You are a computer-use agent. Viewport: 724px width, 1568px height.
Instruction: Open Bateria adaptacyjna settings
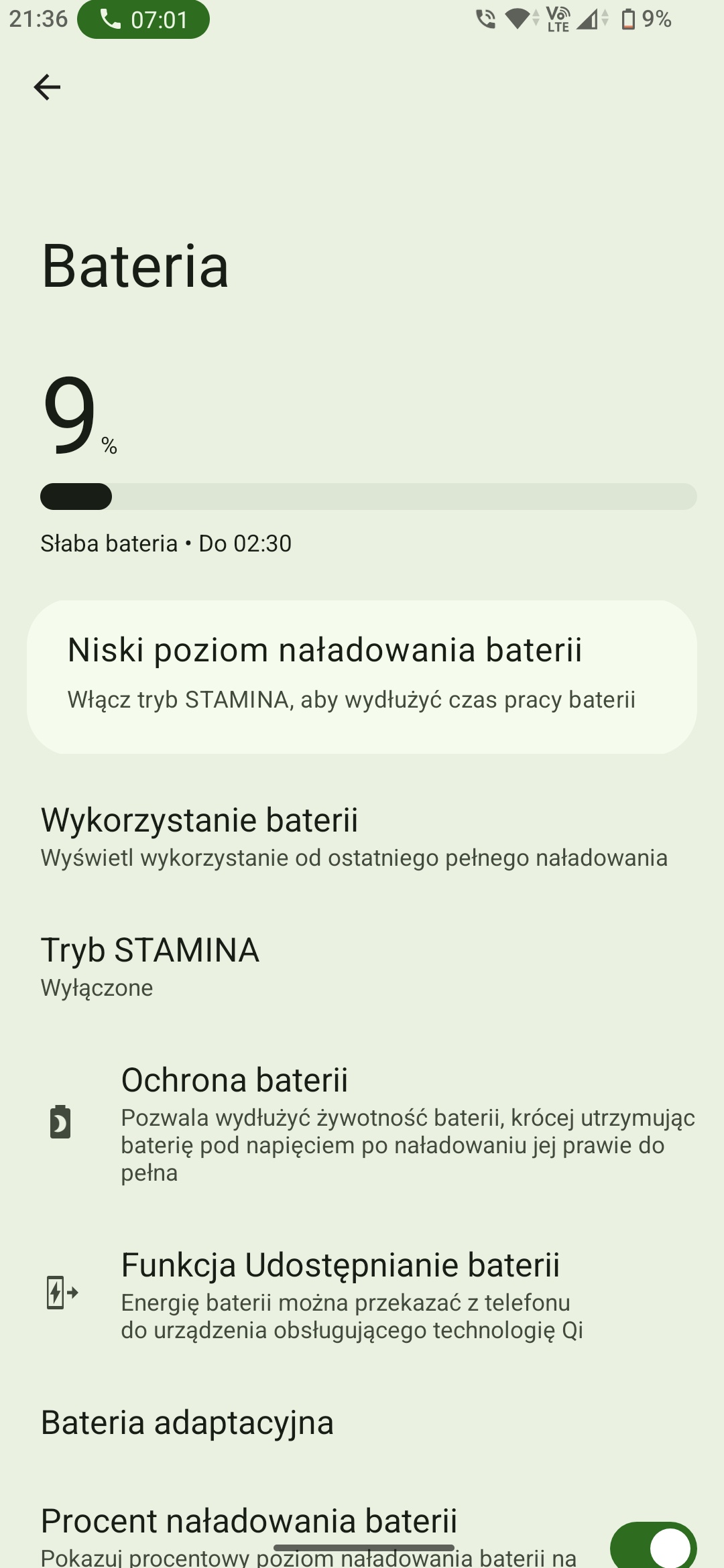[188, 1422]
